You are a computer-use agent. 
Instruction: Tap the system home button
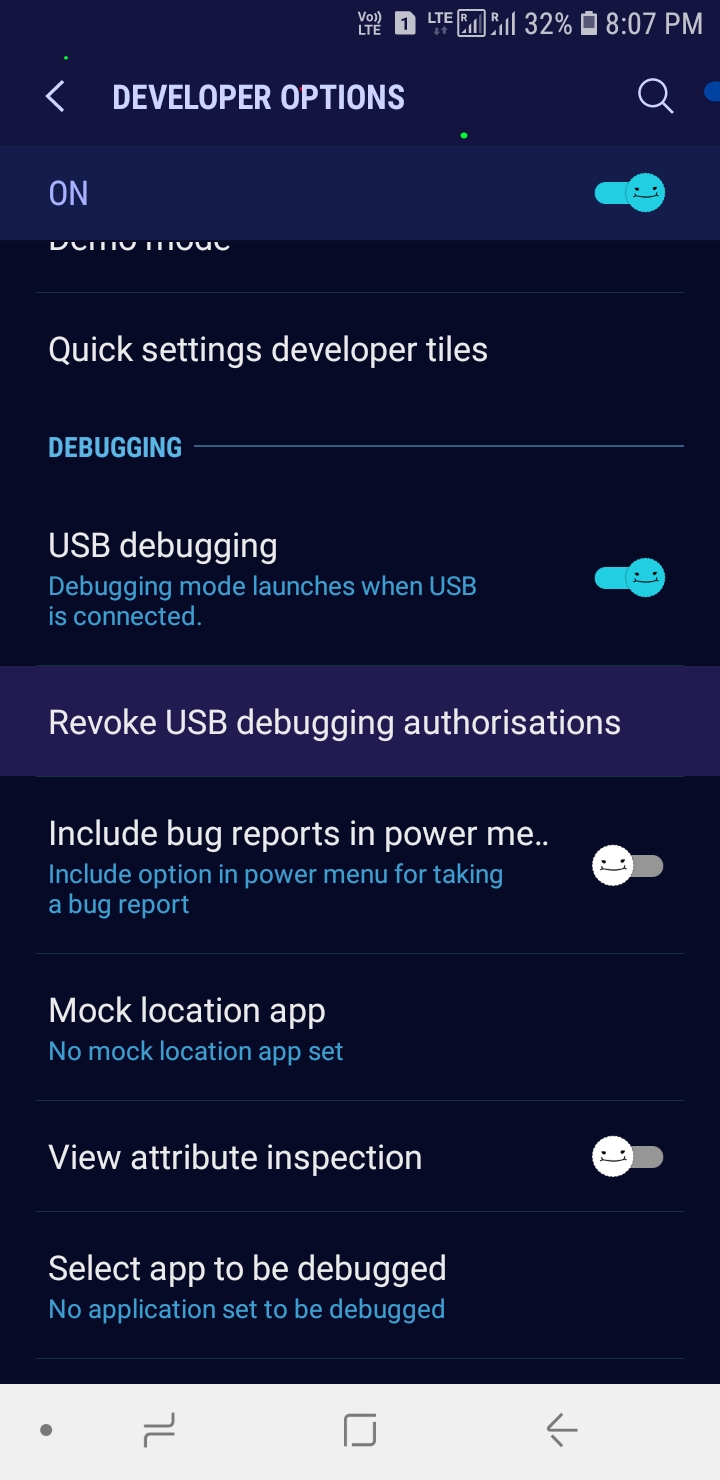[x=360, y=1431]
